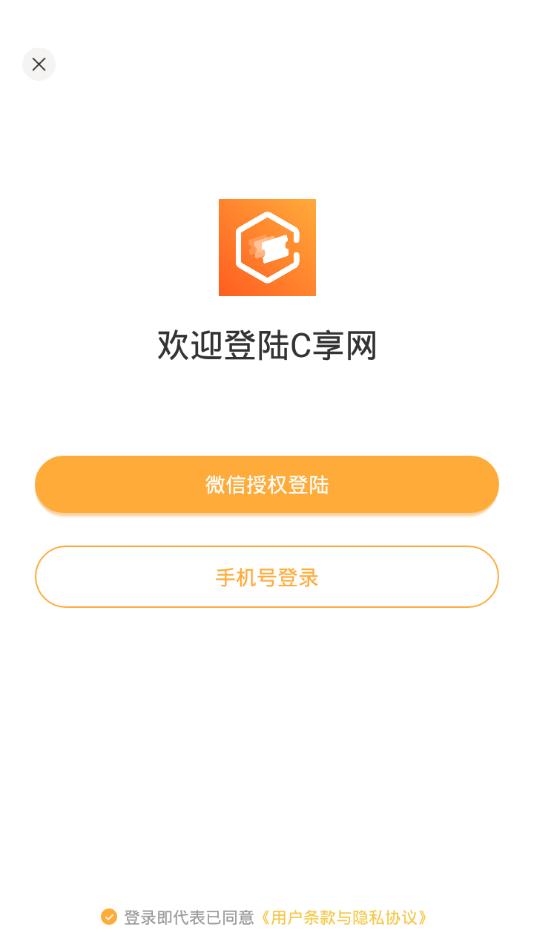Close the login screen
The width and height of the screenshot is (534, 950).
click(x=39, y=64)
